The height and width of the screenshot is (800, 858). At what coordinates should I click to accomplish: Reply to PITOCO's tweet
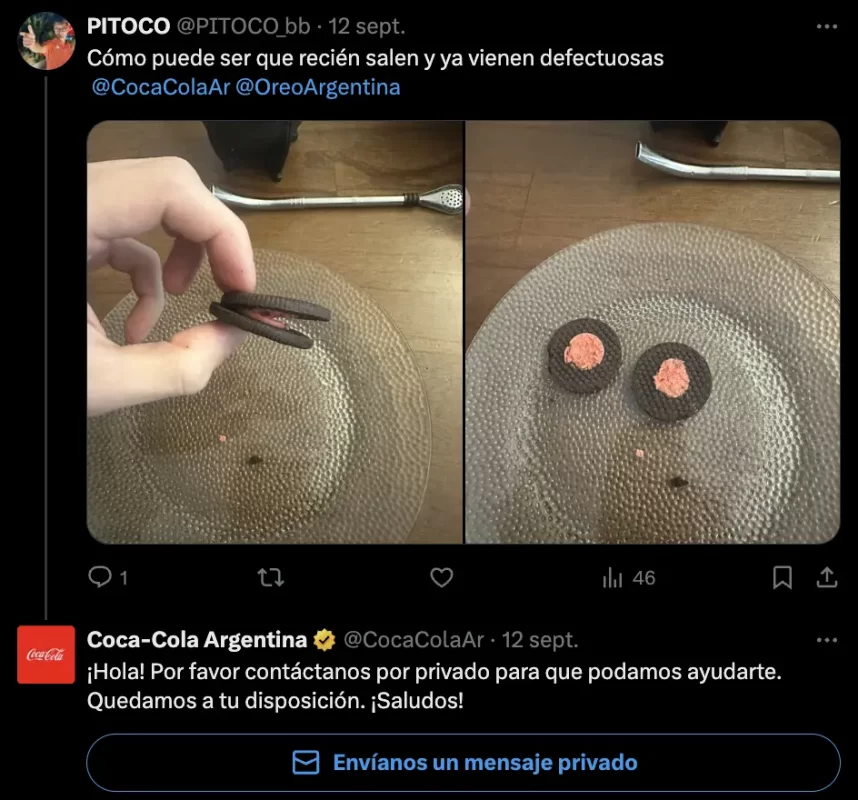click(x=101, y=577)
